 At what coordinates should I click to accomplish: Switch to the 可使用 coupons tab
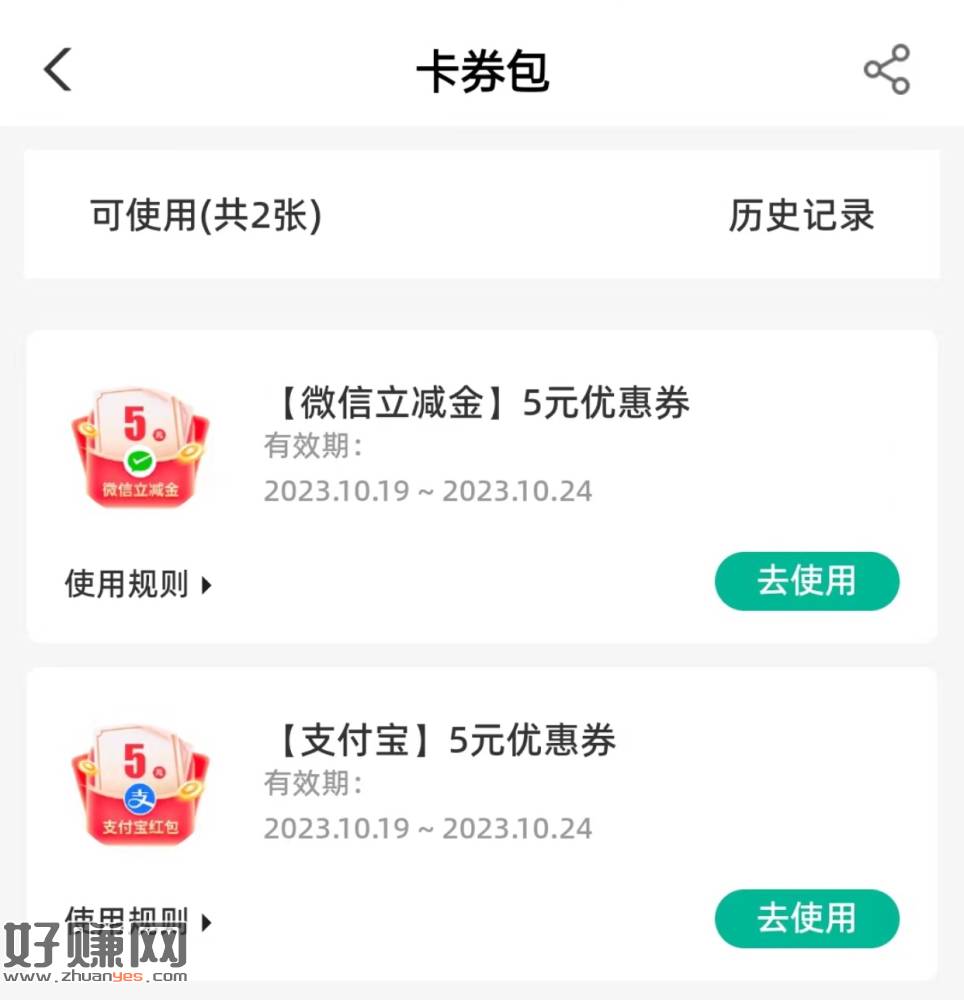coord(206,215)
